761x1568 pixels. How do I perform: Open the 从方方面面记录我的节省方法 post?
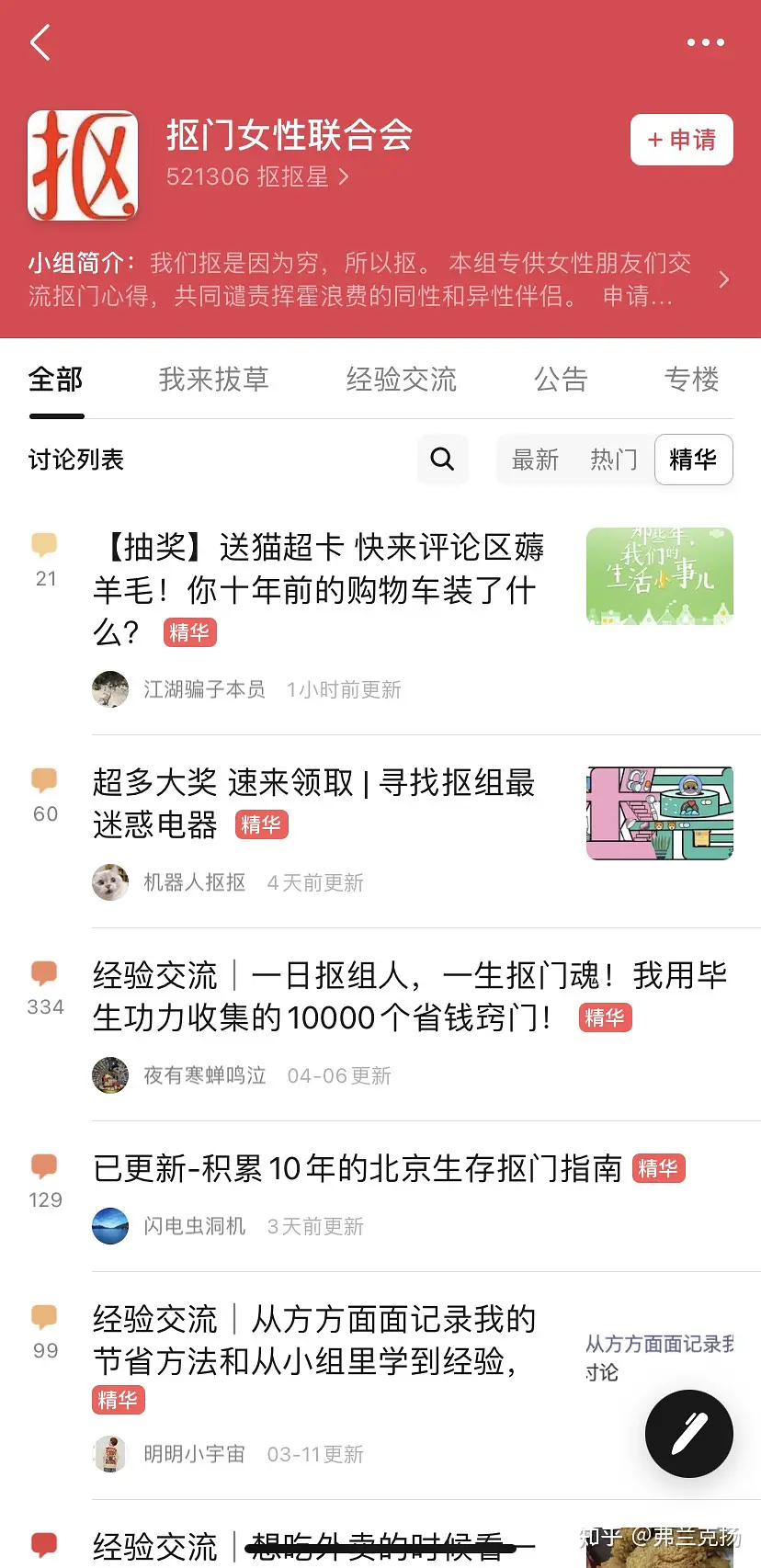(x=313, y=1340)
